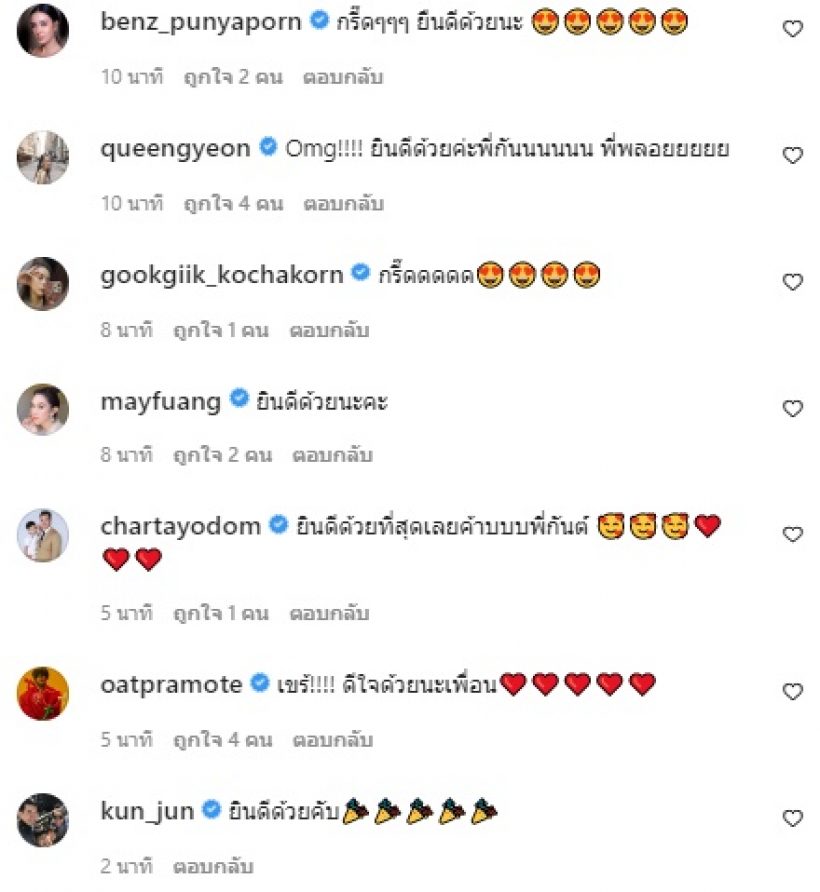Viewport: 820px width, 892px height.
Task: Like chartayodom's comment
Action: [x=792, y=535]
